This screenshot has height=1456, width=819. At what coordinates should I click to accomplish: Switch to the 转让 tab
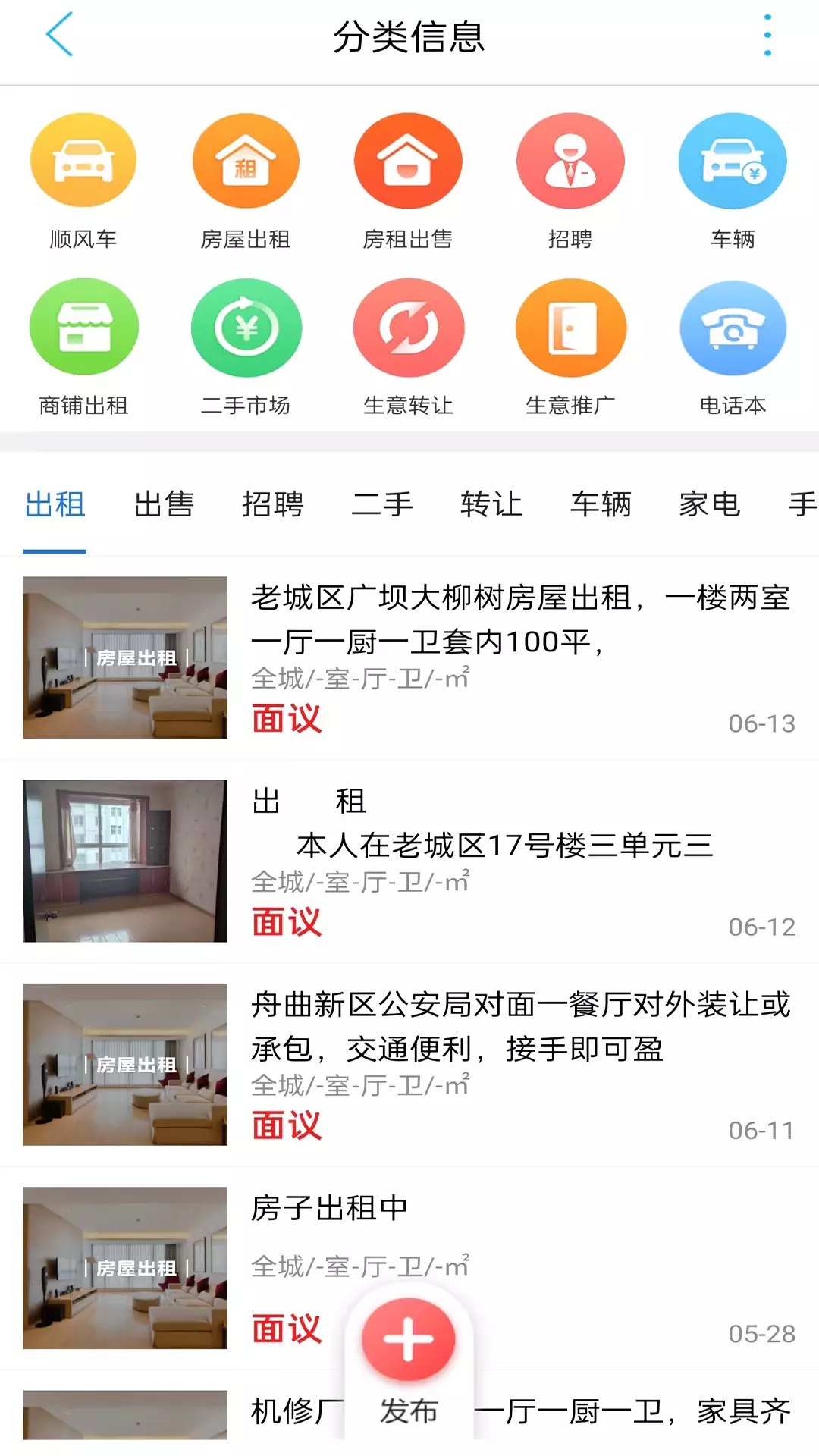pyautogui.click(x=491, y=504)
